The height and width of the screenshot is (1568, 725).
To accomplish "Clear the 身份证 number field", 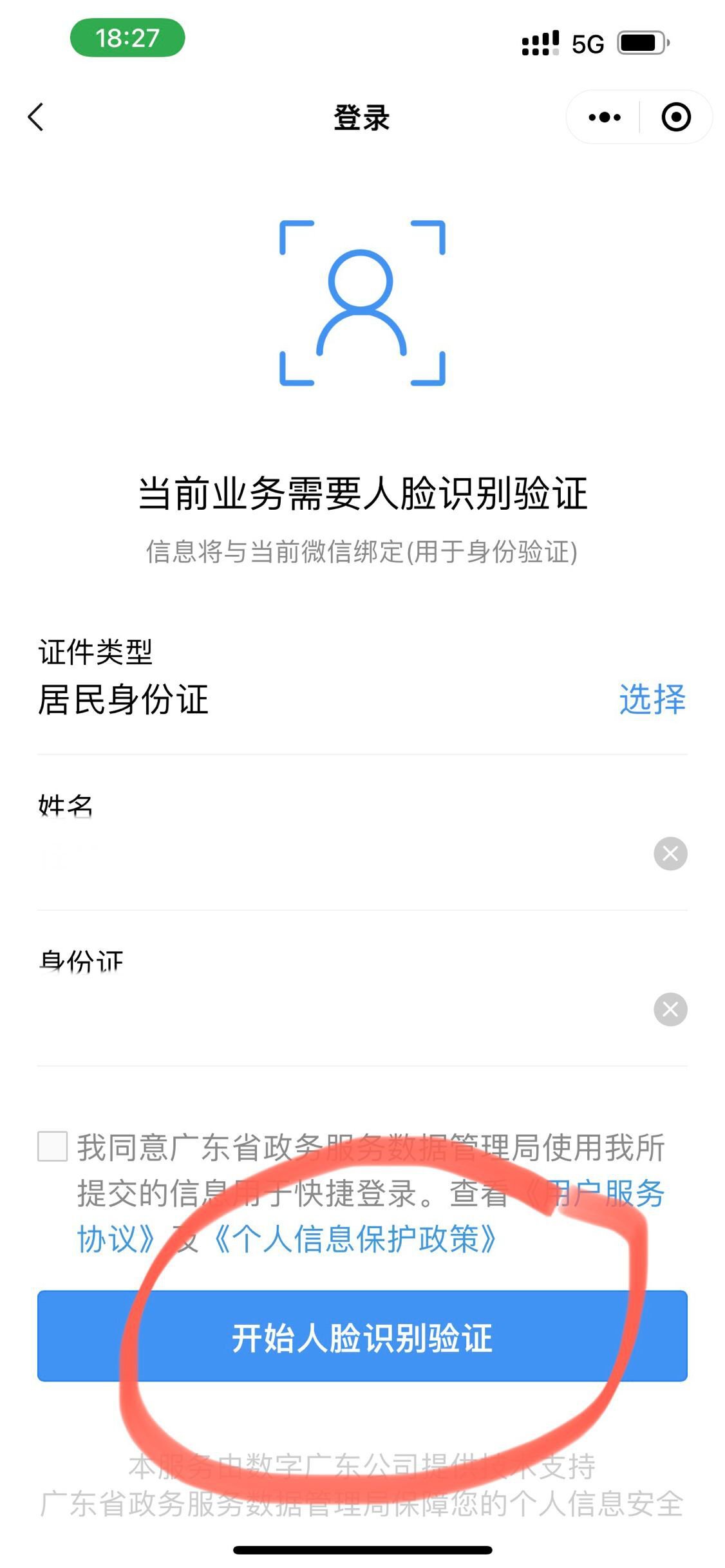I will [x=670, y=1009].
